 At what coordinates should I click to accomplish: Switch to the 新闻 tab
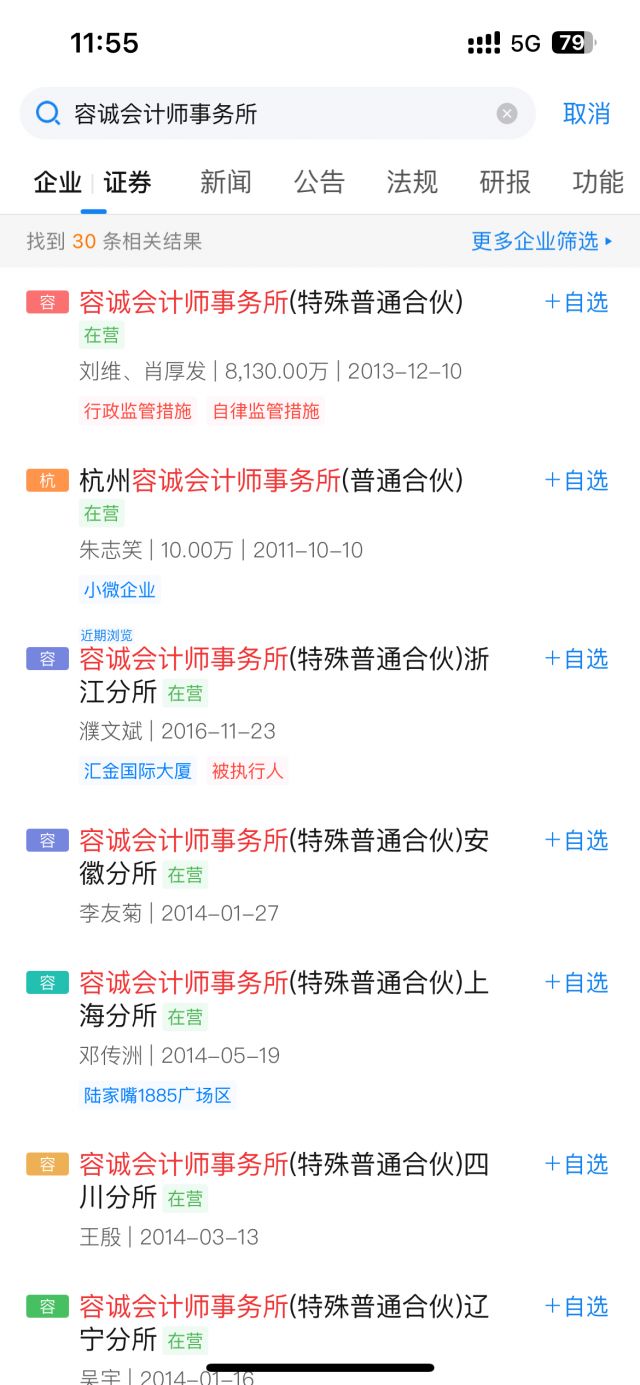225,182
